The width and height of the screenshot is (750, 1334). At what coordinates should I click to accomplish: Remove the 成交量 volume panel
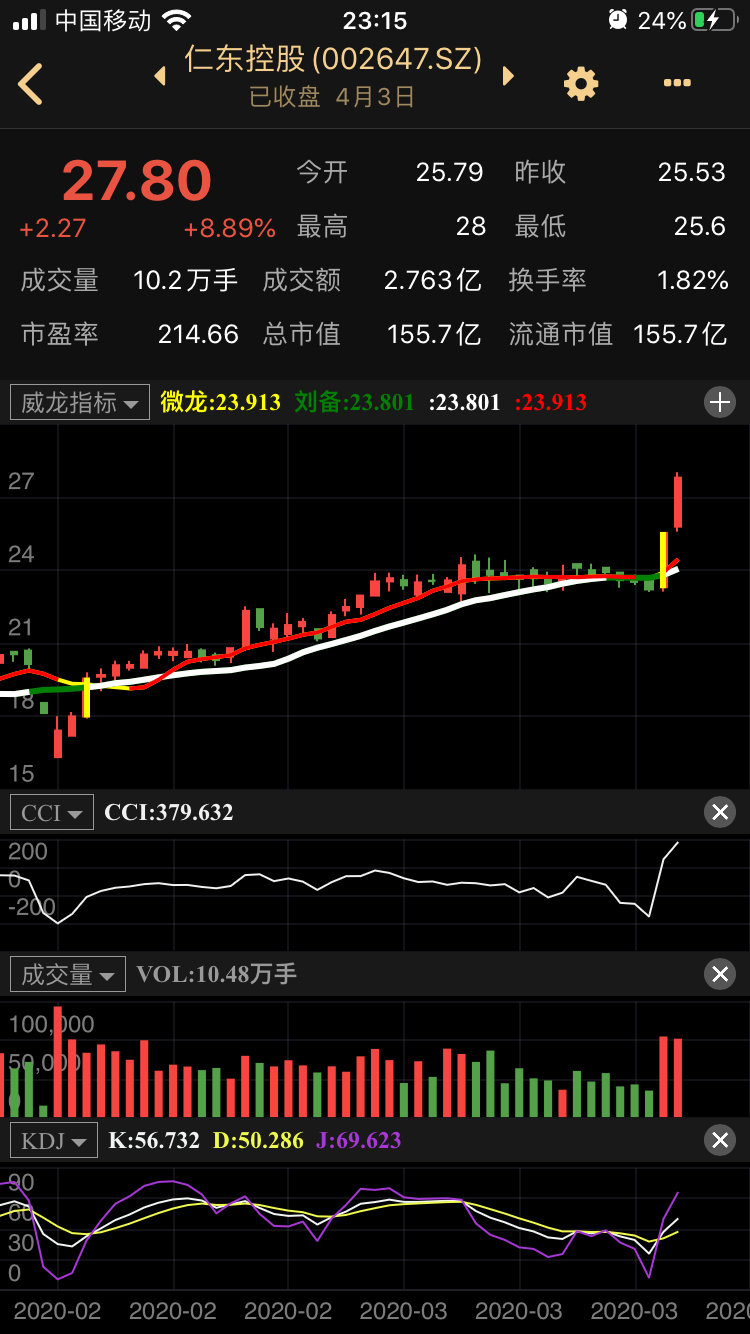[720, 974]
